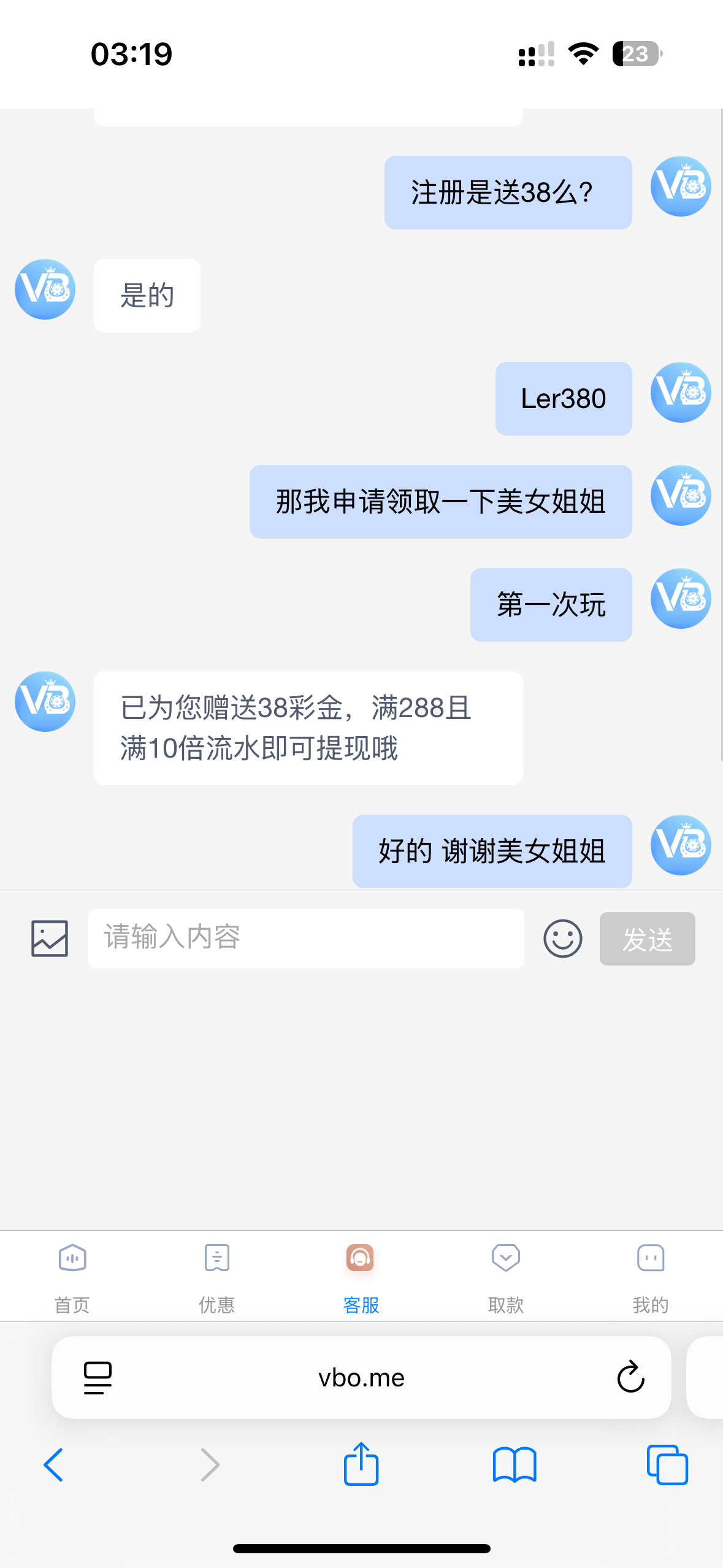The image size is (723, 1568).
Task: Select the 客服 tab
Action: click(361, 1278)
